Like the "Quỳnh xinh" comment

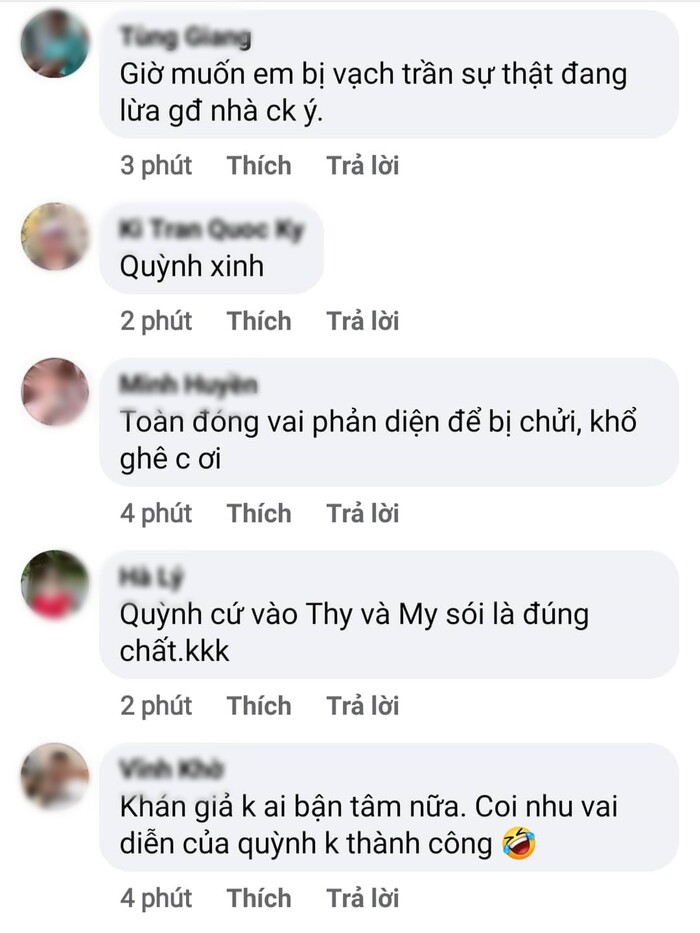click(x=259, y=321)
